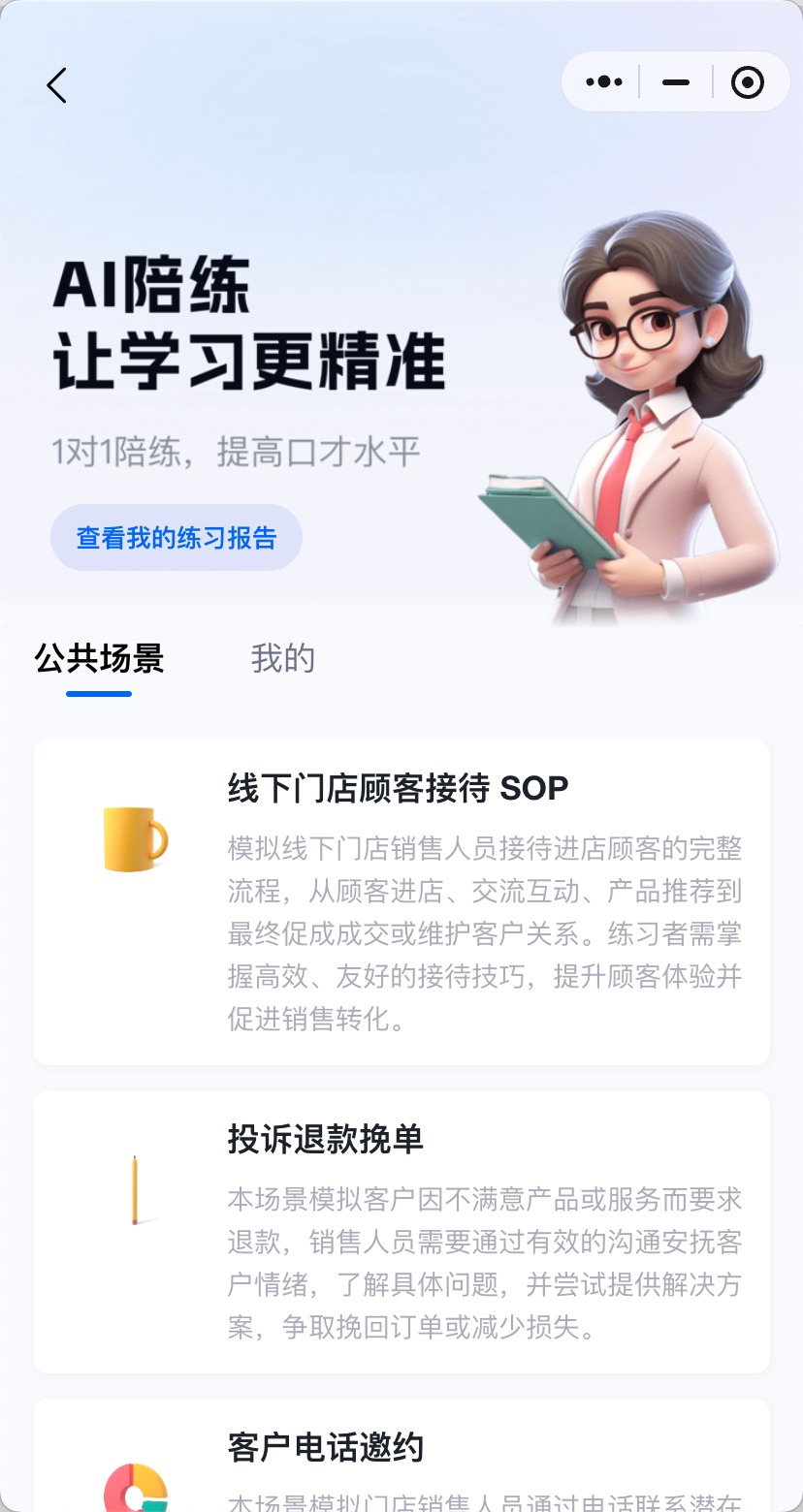This screenshot has width=803, height=1512.
Task: Click the pencil icon on the refund card
Action: [135, 1190]
